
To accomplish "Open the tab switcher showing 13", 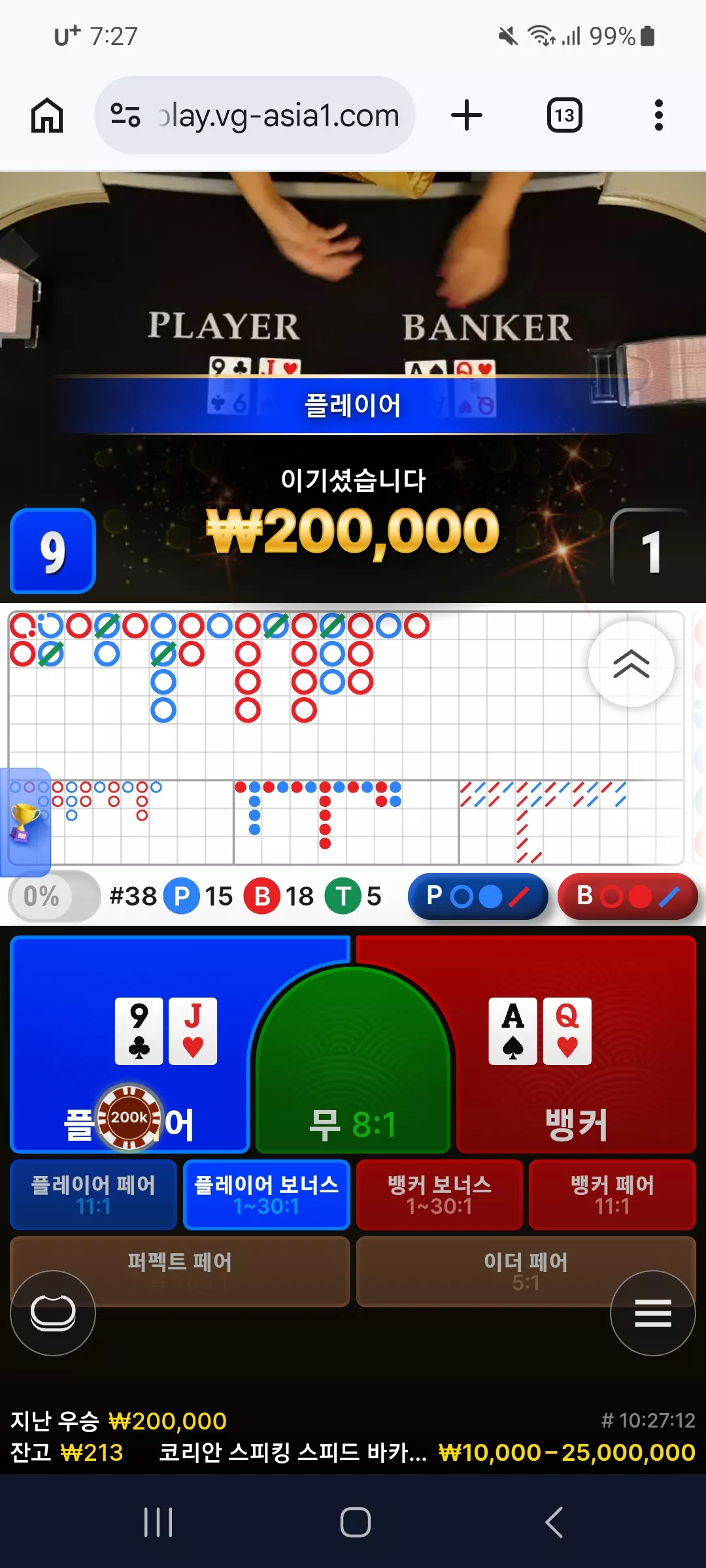I will point(564,116).
